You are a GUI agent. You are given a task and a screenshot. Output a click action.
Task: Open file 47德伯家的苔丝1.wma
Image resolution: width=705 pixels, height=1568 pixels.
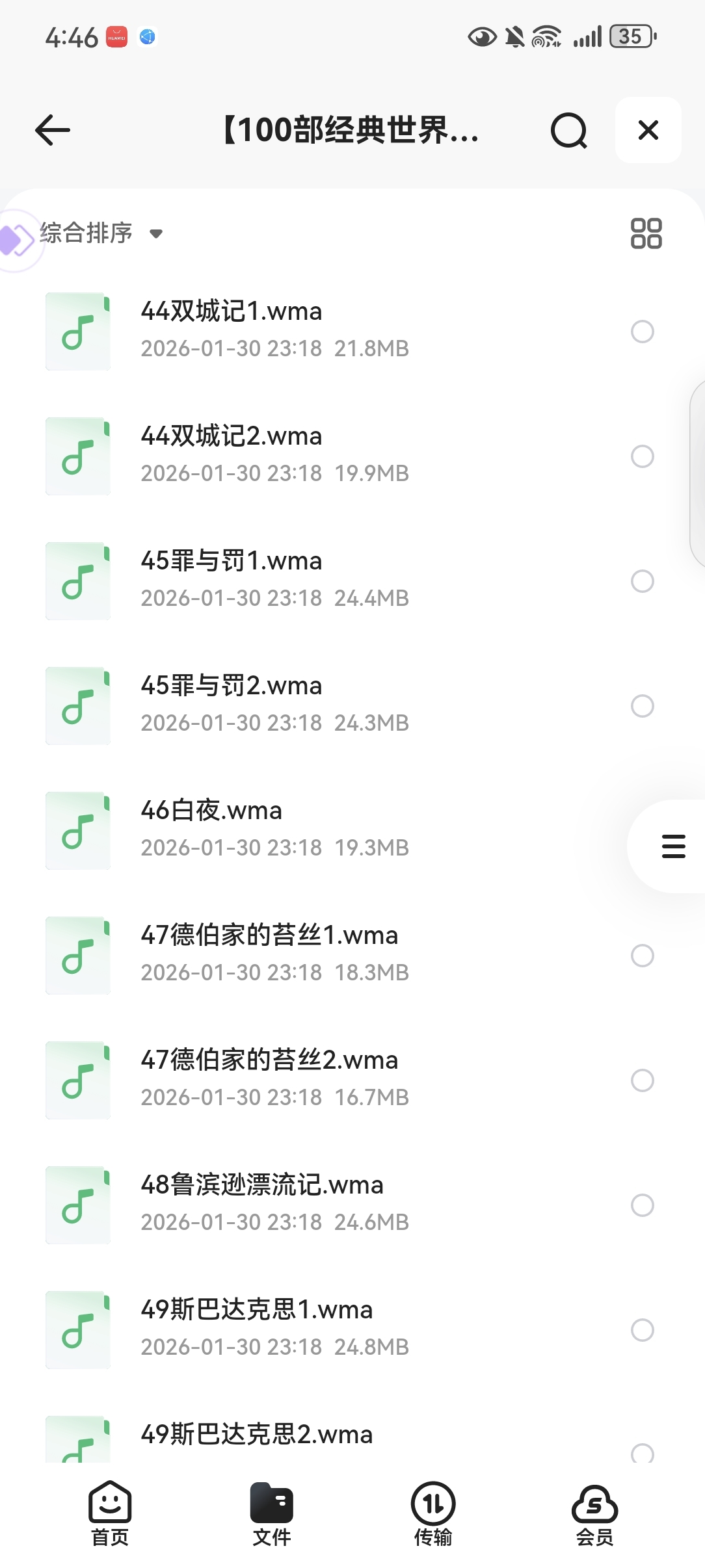269,936
